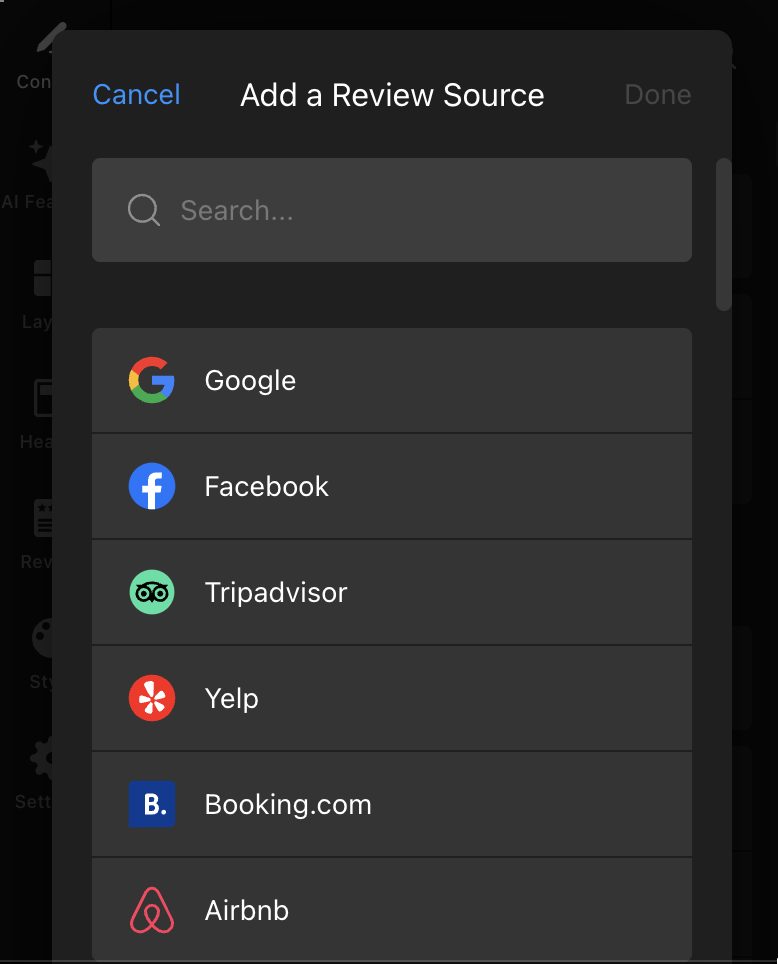This screenshot has width=778, height=964.
Task: Cancel adding a review source
Action: [136, 95]
